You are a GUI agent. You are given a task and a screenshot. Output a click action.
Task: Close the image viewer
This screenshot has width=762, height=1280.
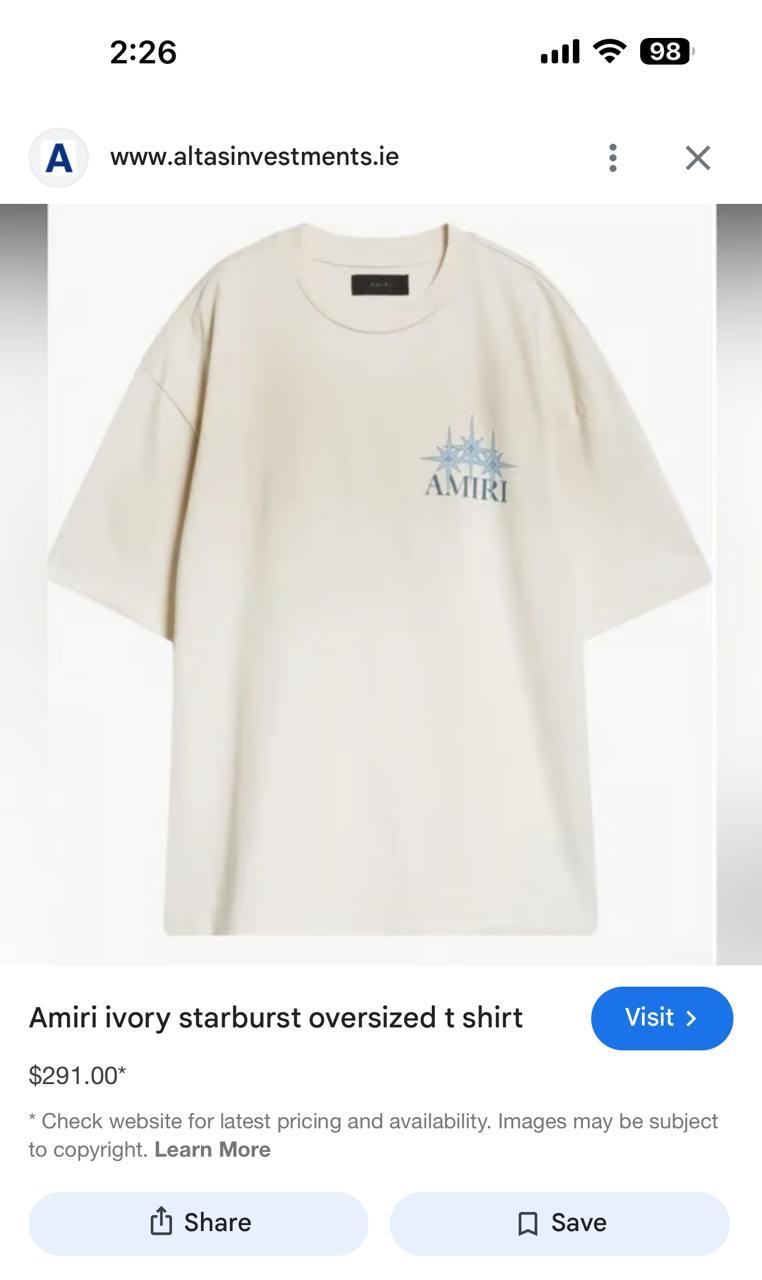[x=697, y=157]
